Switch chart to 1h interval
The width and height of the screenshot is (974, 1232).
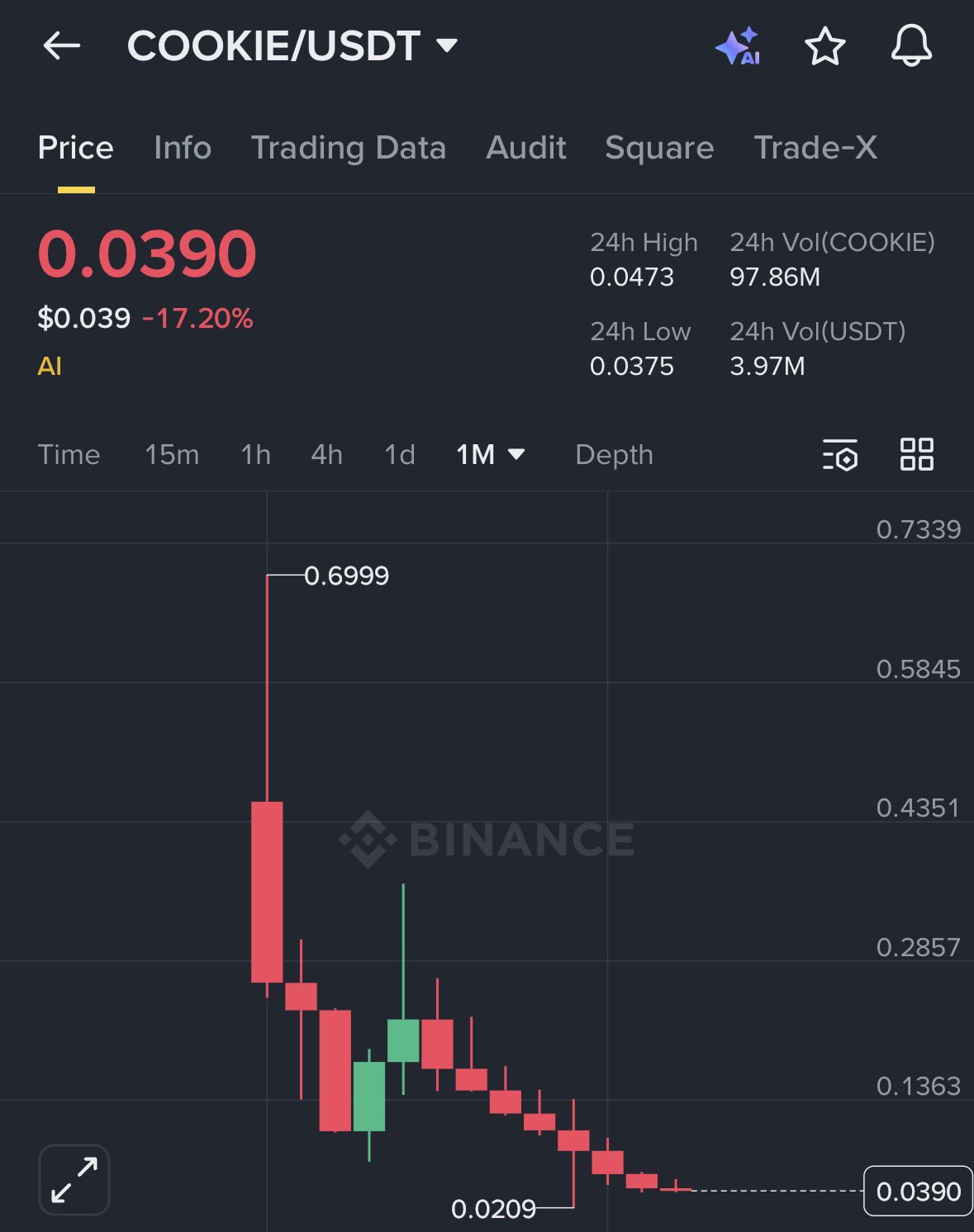tap(255, 455)
